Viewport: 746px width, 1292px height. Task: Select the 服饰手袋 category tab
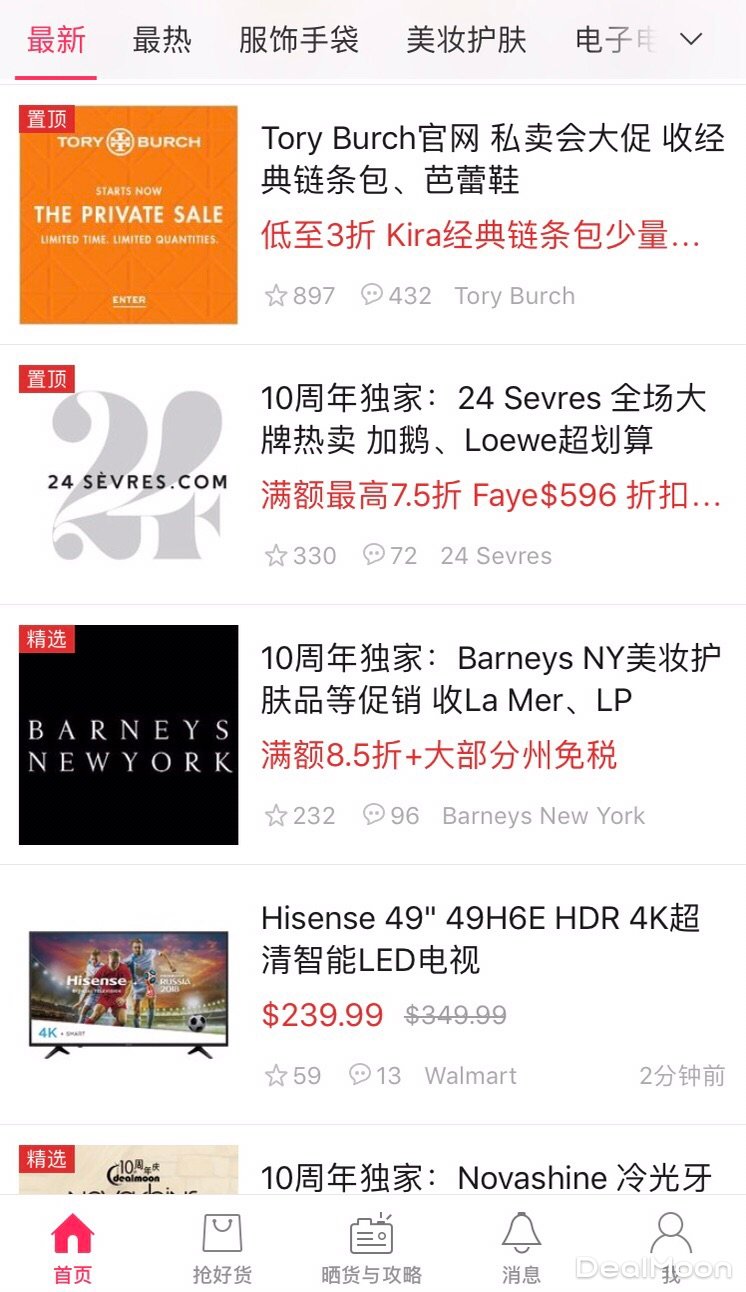[298, 41]
